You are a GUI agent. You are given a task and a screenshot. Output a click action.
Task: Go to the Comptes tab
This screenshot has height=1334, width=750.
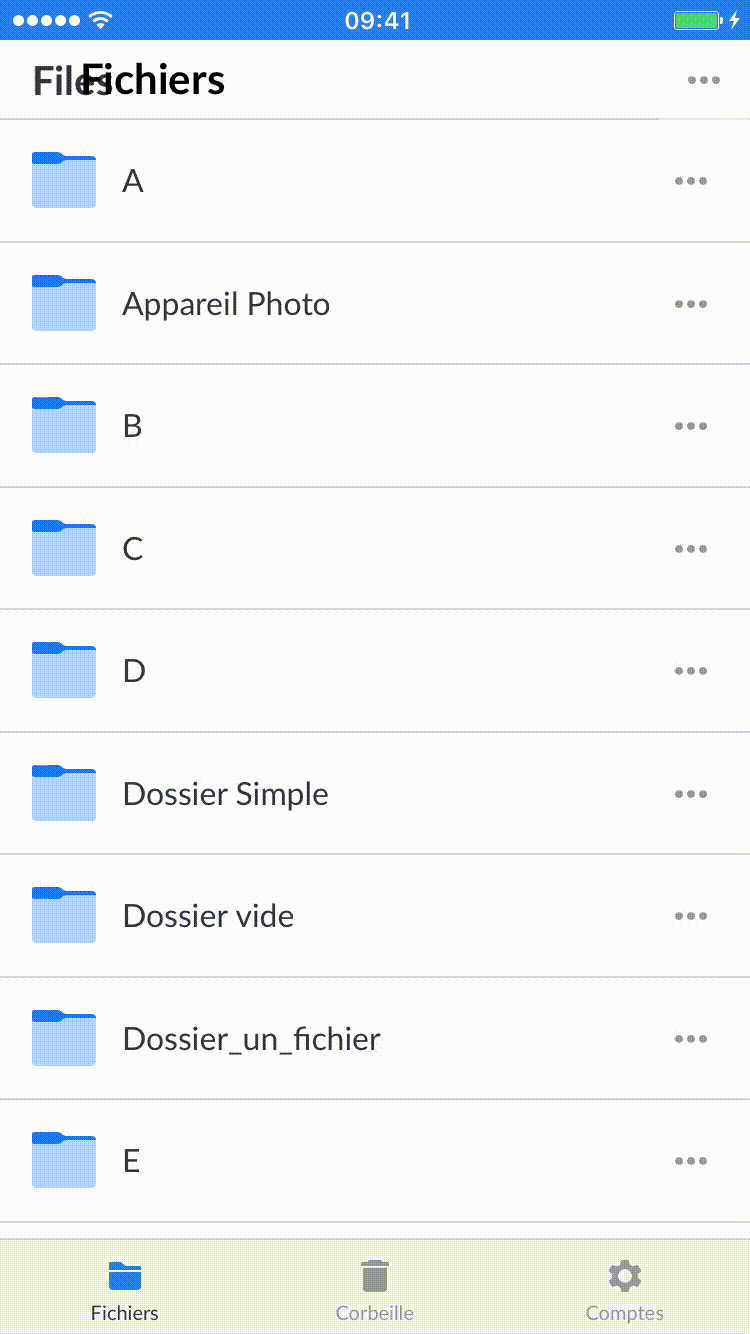(x=624, y=1289)
